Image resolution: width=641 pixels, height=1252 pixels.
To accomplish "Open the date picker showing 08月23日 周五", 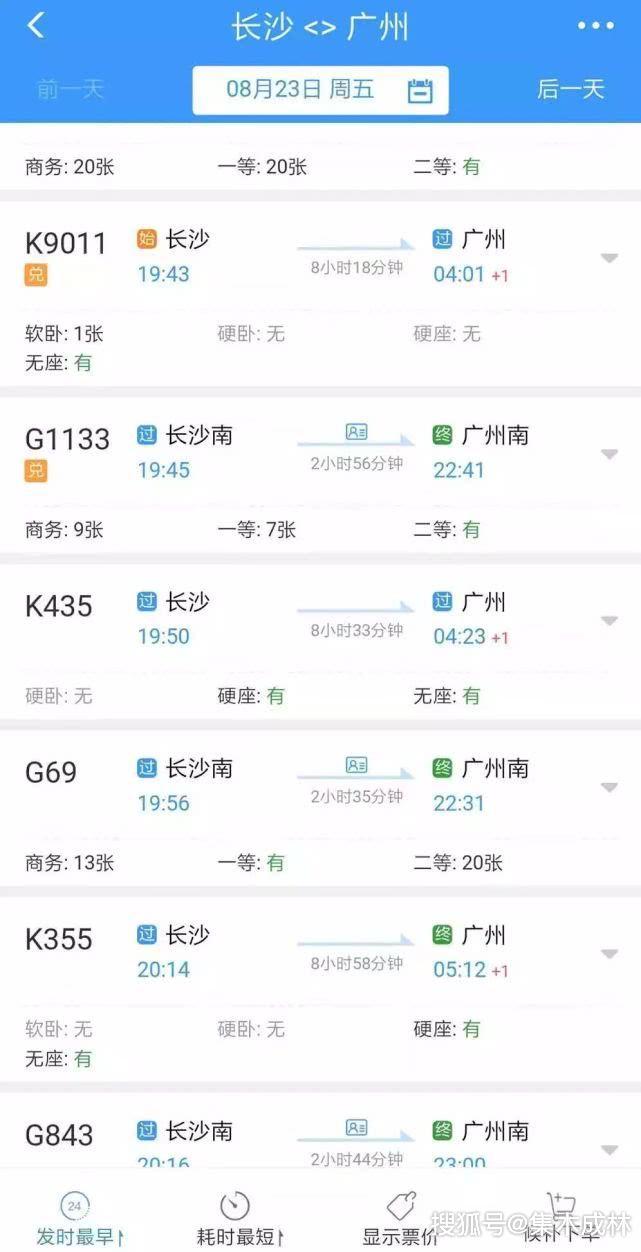I will tap(321, 90).
